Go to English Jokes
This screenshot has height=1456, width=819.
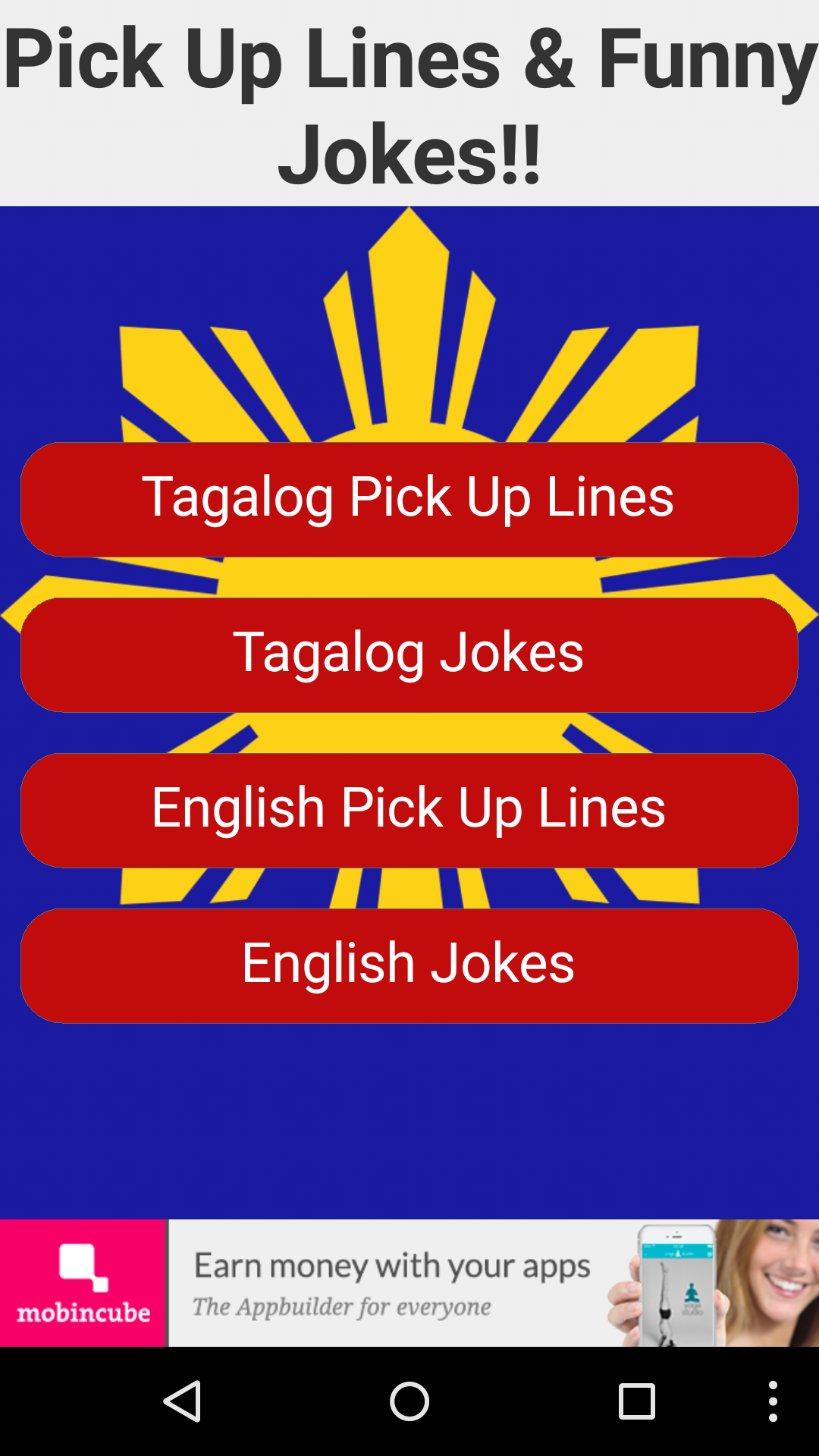[x=409, y=965]
